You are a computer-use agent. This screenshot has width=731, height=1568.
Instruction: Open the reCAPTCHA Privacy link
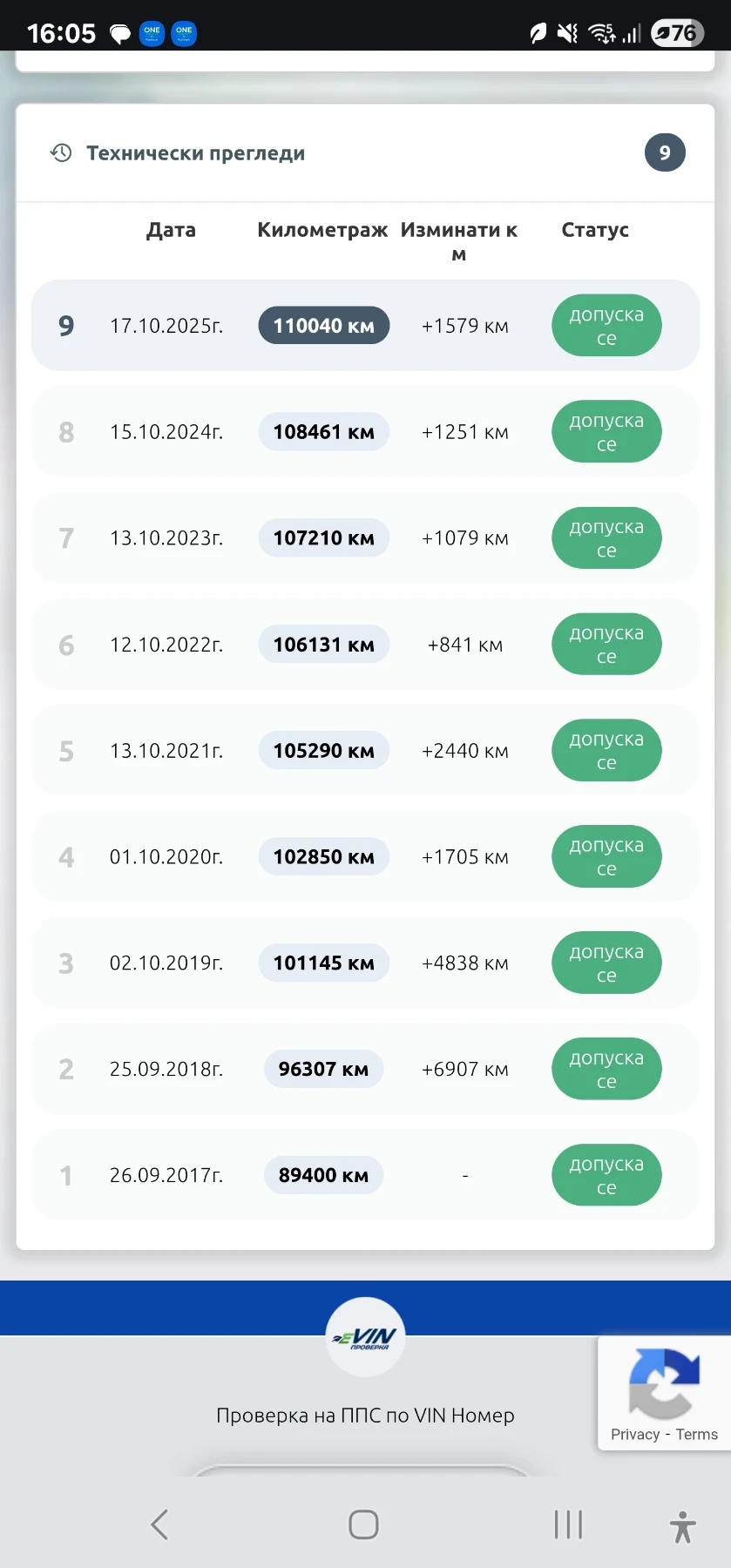click(635, 1435)
